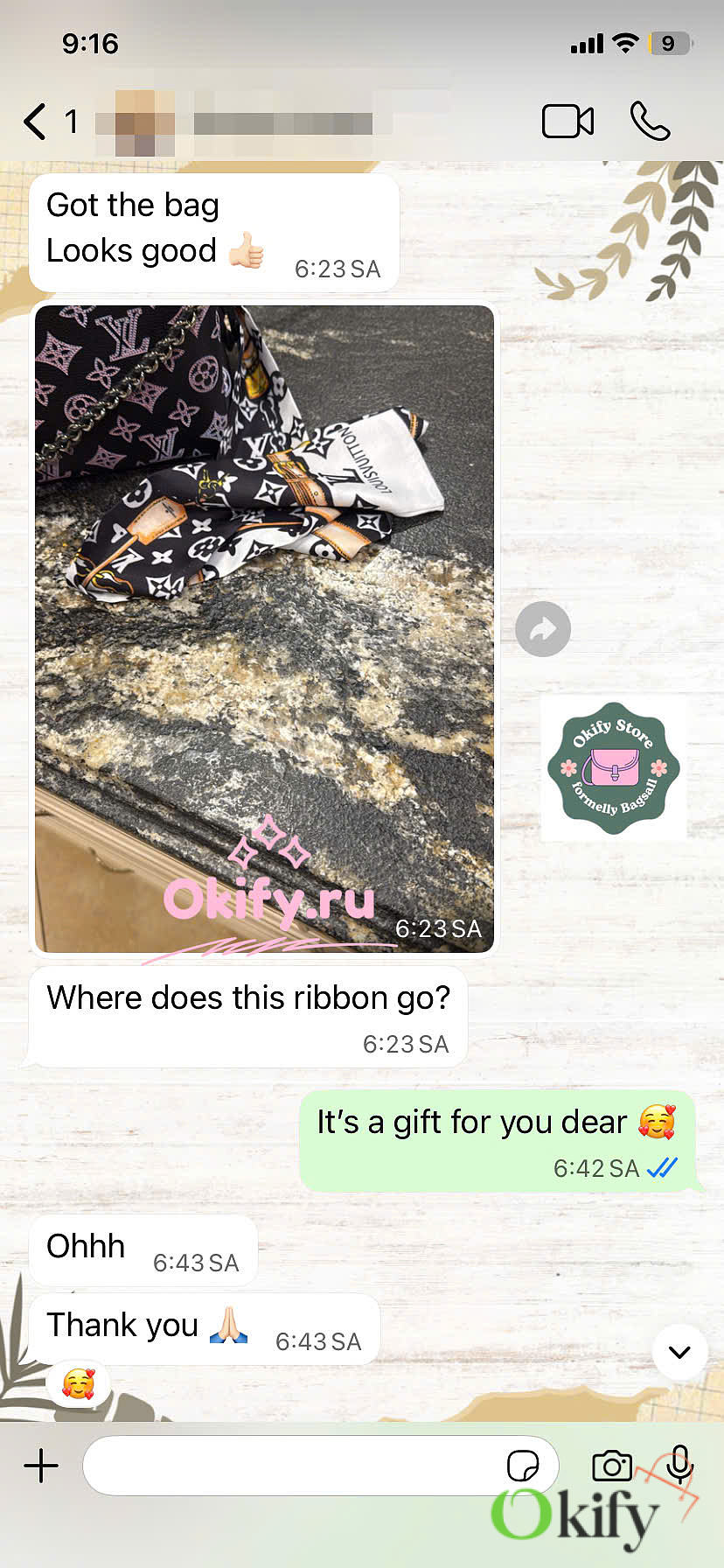Start a video call
This screenshot has width=724, height=1568.
pos(567,122)
